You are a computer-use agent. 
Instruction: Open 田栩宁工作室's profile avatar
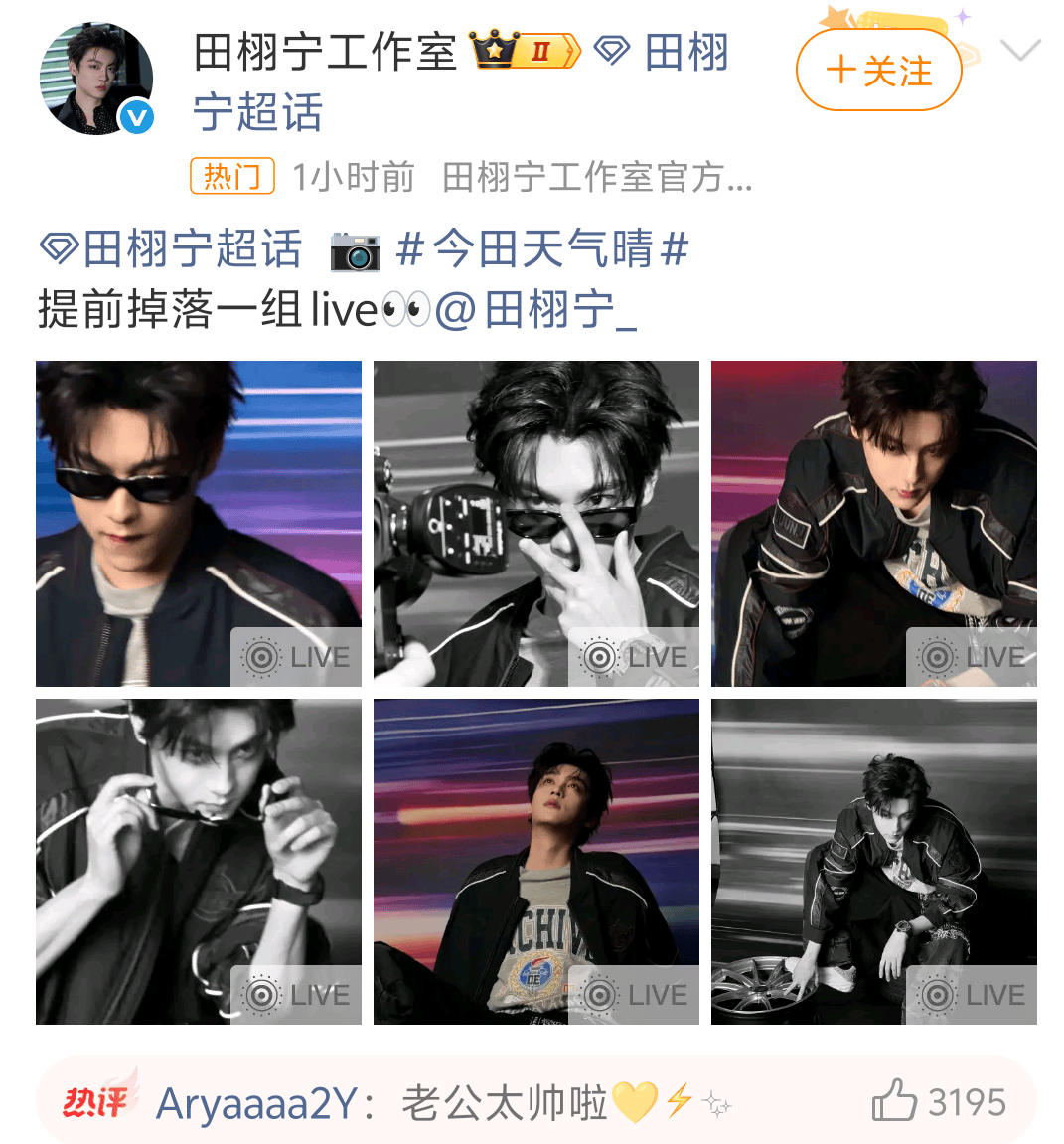pyautogui.click(x=96, y=80)
